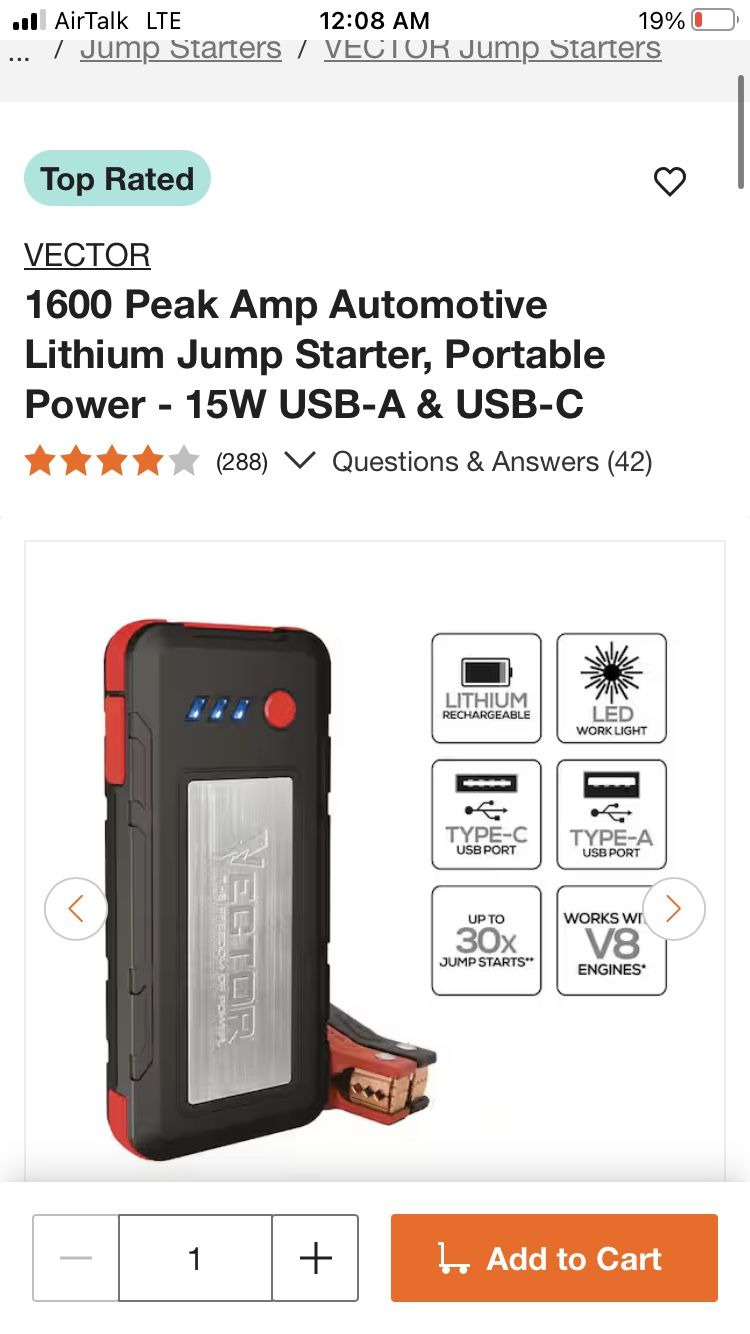
Task: Save product to favorites with heart icon
Action: (669, 181)
